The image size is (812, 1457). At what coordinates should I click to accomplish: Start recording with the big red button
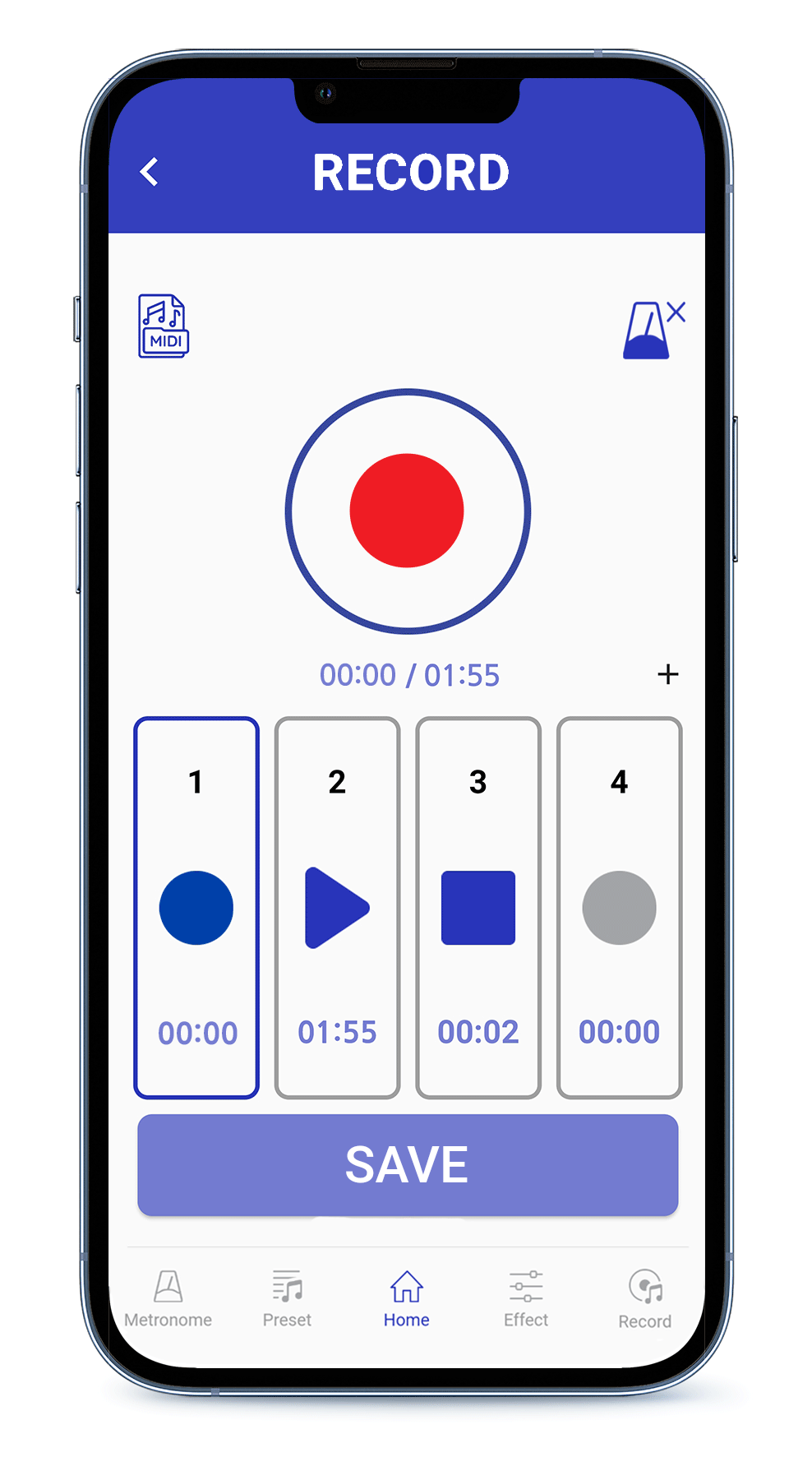(x=408, y=511)
